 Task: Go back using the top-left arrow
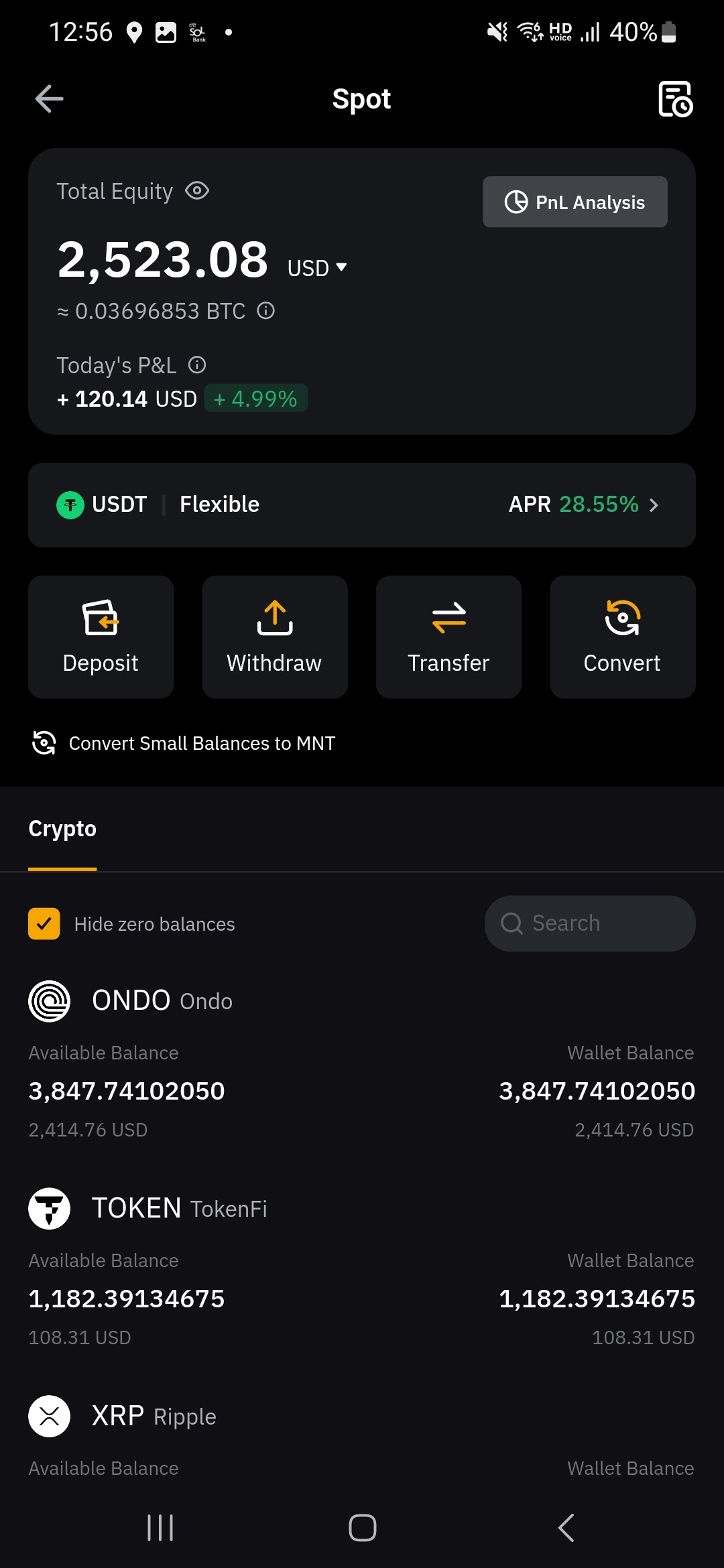point(49,99)
